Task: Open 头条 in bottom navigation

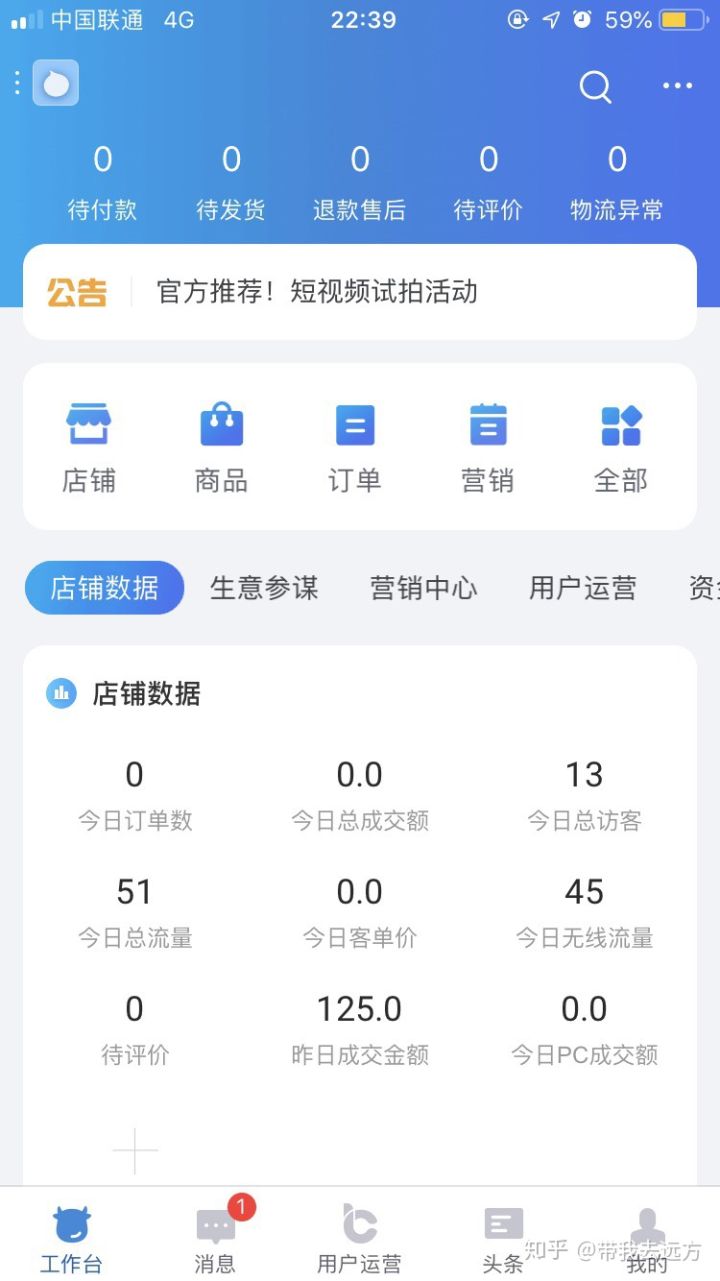Action: tap(503, 1238)
